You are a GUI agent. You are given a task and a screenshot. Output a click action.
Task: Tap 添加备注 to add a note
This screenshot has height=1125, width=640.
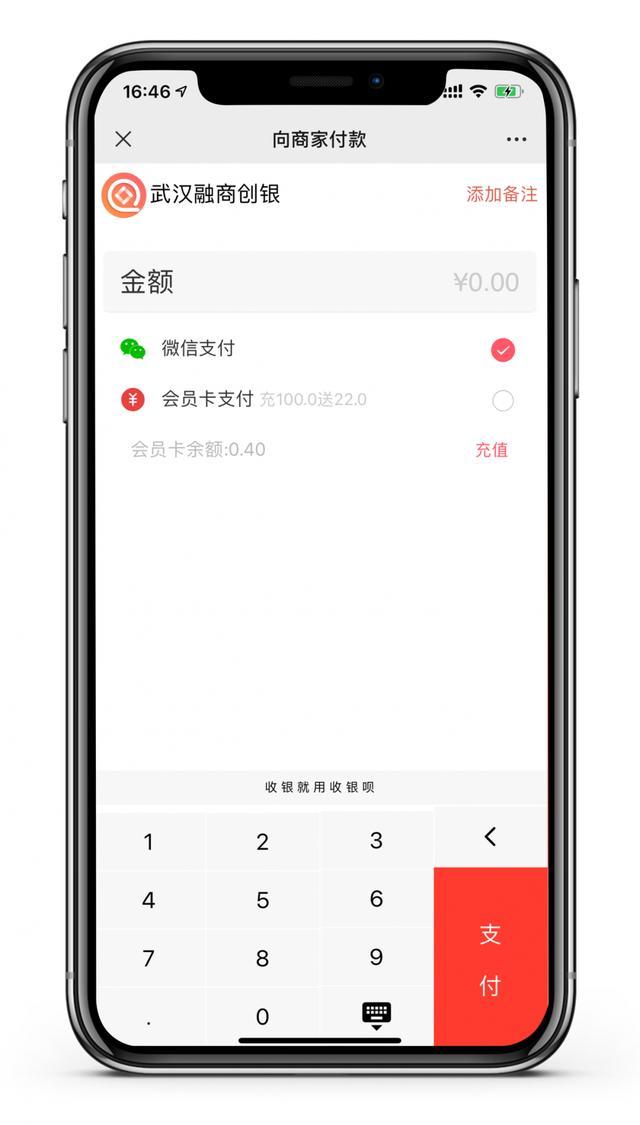[x=501, y=194]
